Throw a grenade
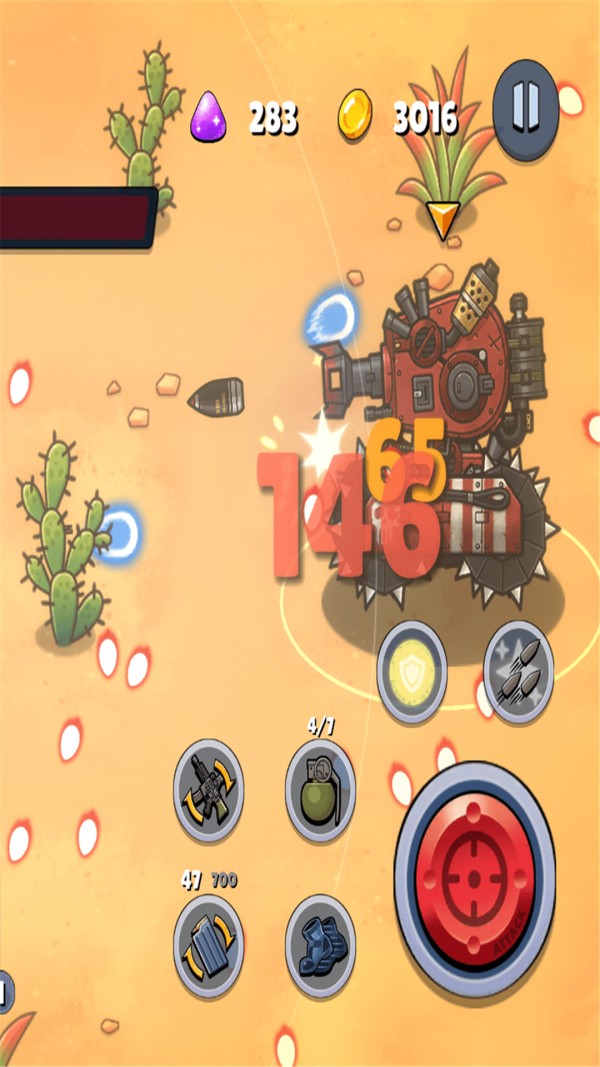 pos(320,791)
